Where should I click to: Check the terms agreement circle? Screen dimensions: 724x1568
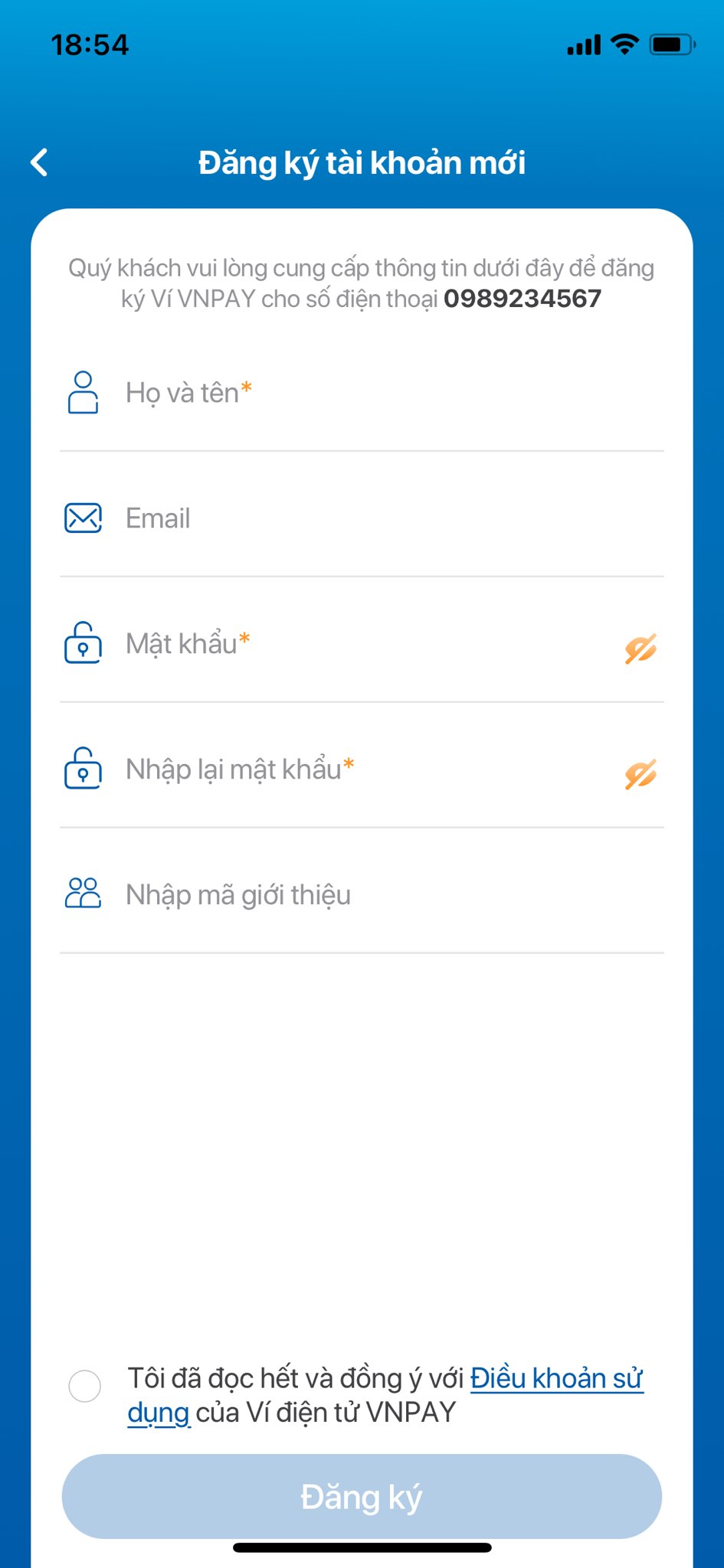click(x=85, y=1386)
